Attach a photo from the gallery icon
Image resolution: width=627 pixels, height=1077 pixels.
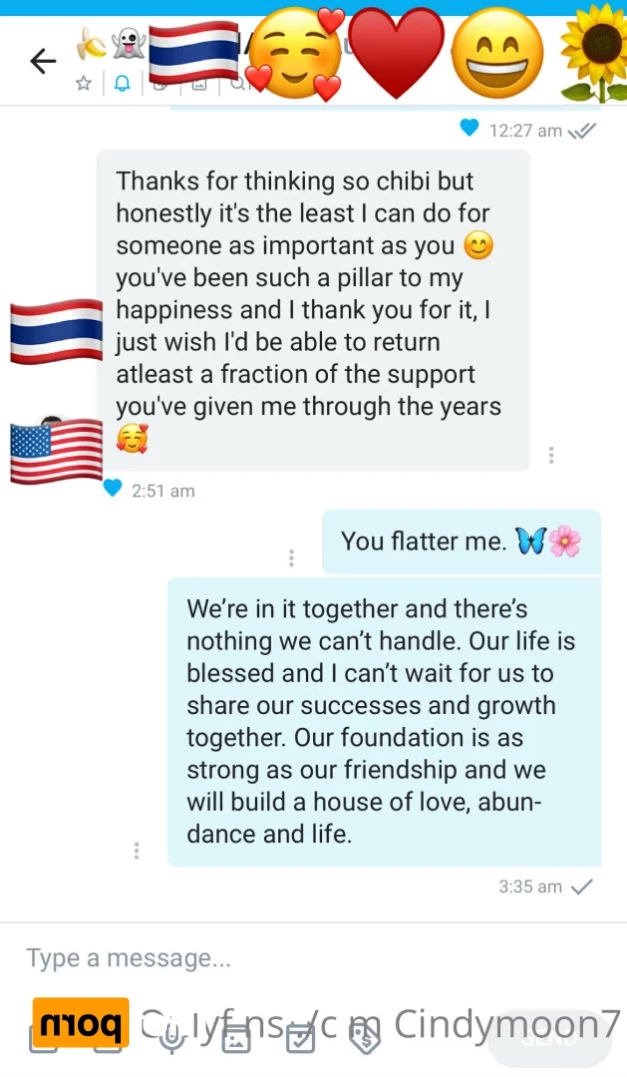236,1040
